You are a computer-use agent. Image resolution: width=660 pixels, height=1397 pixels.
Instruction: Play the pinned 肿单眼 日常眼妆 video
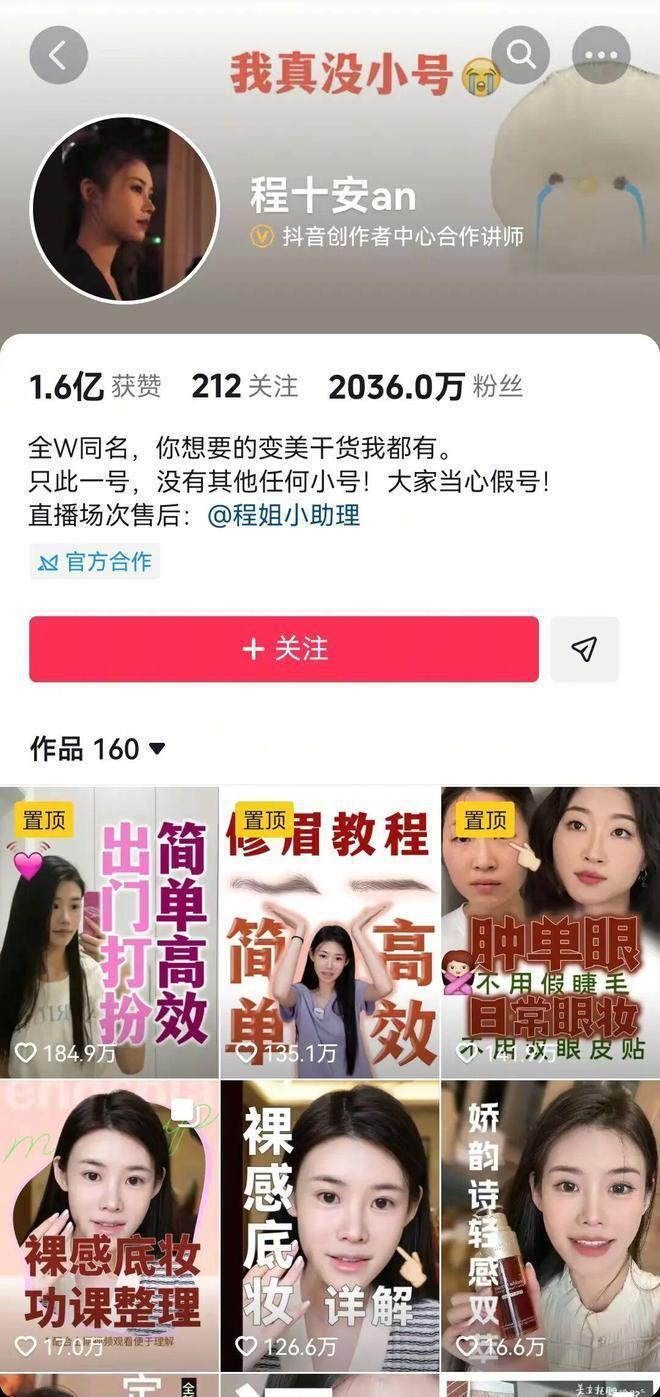(551, 932)
